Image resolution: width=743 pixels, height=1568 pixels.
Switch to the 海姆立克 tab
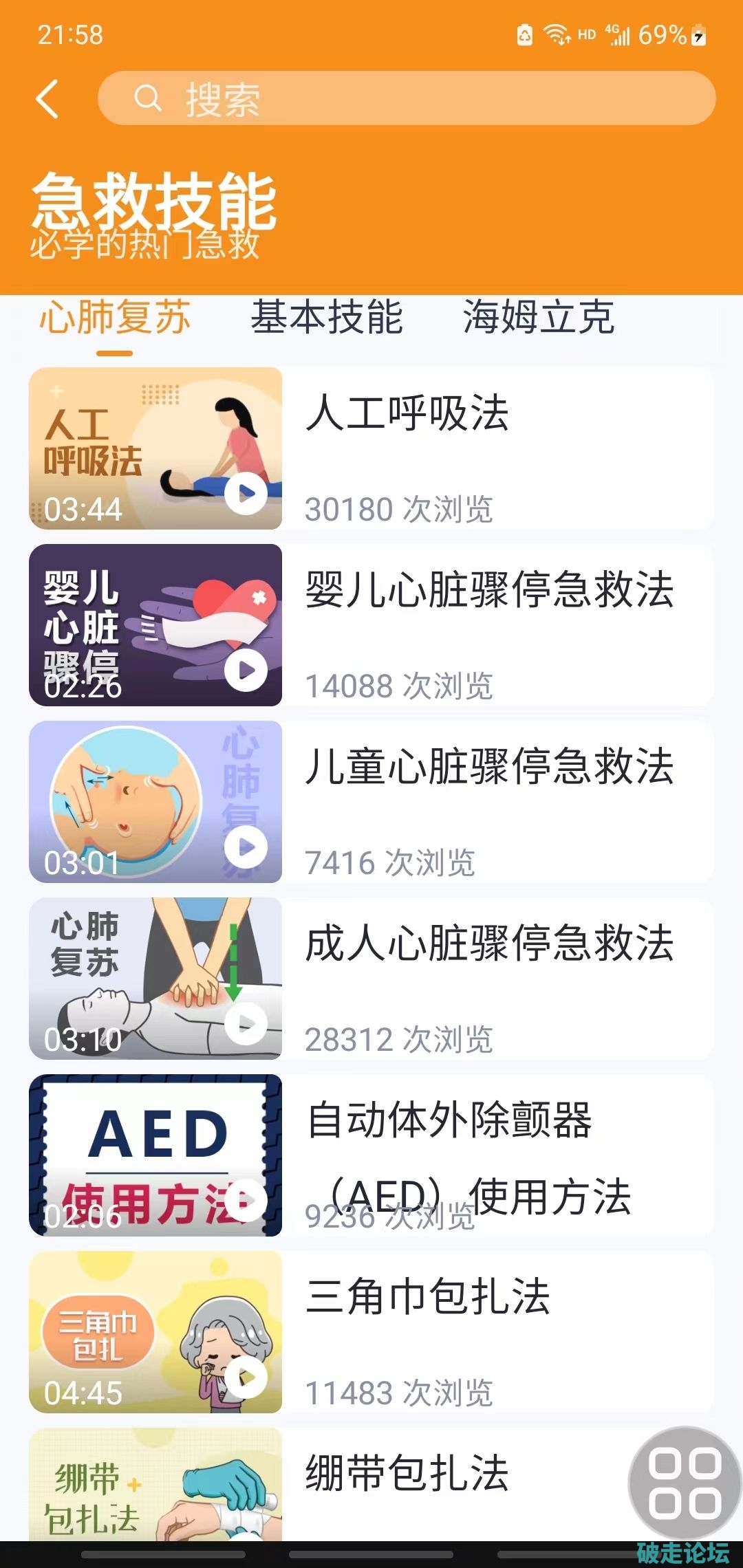pyautogui.click(x=538, y=318)
